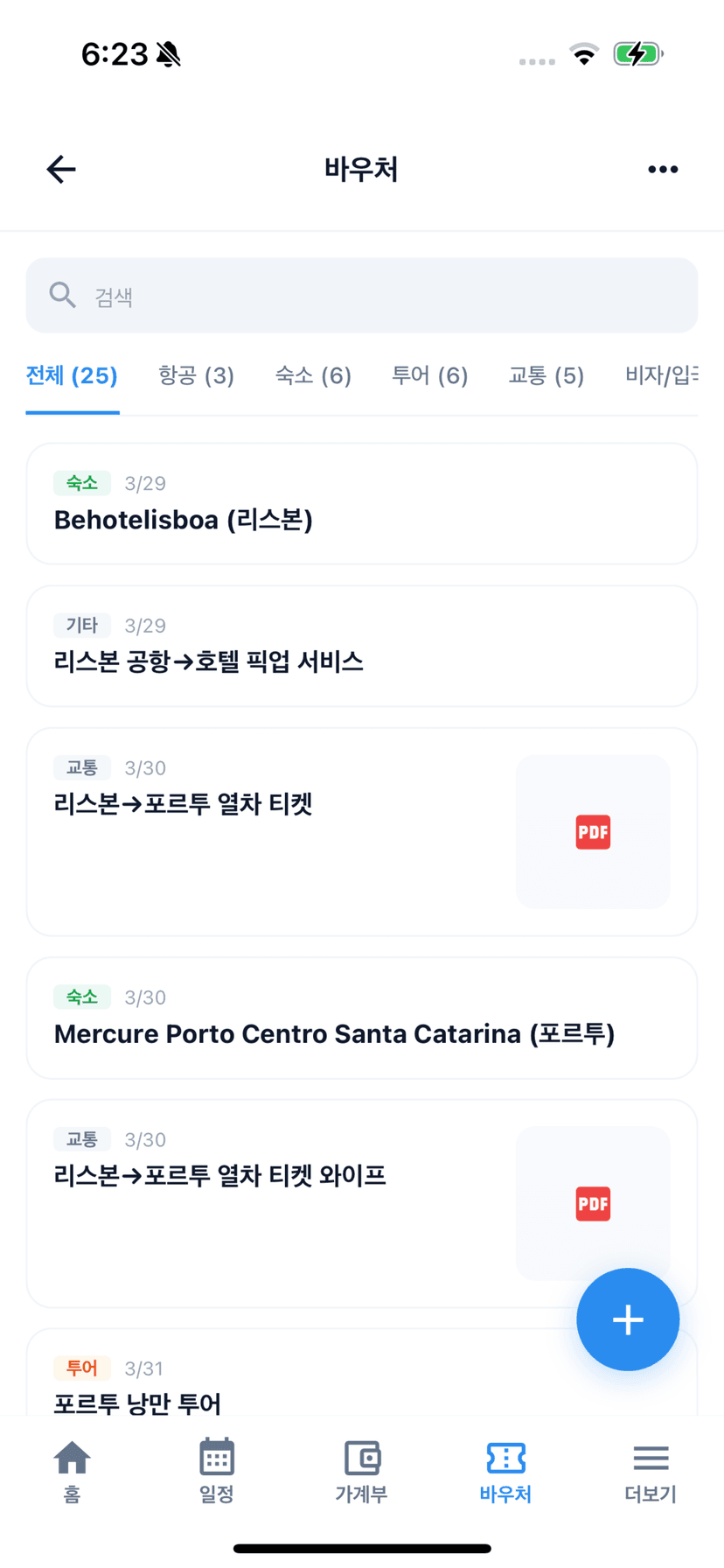Select the 투어 (6) filter tab
Image resolution: width=724 pixels, height=1568 pixels.
[429, 375]
